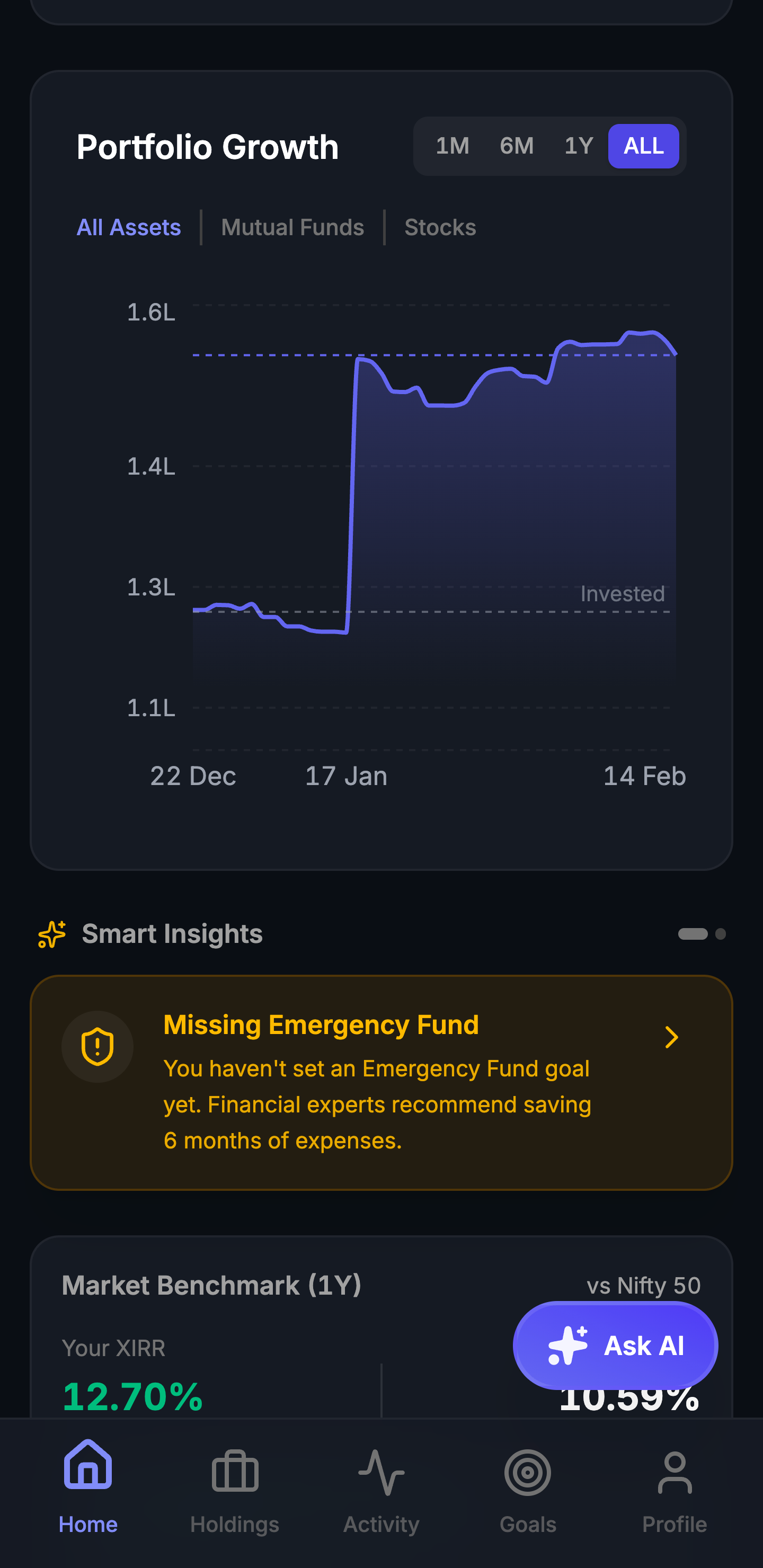
Task: Tap the Smart Insights page indicator
Action: tap(702, 934)
